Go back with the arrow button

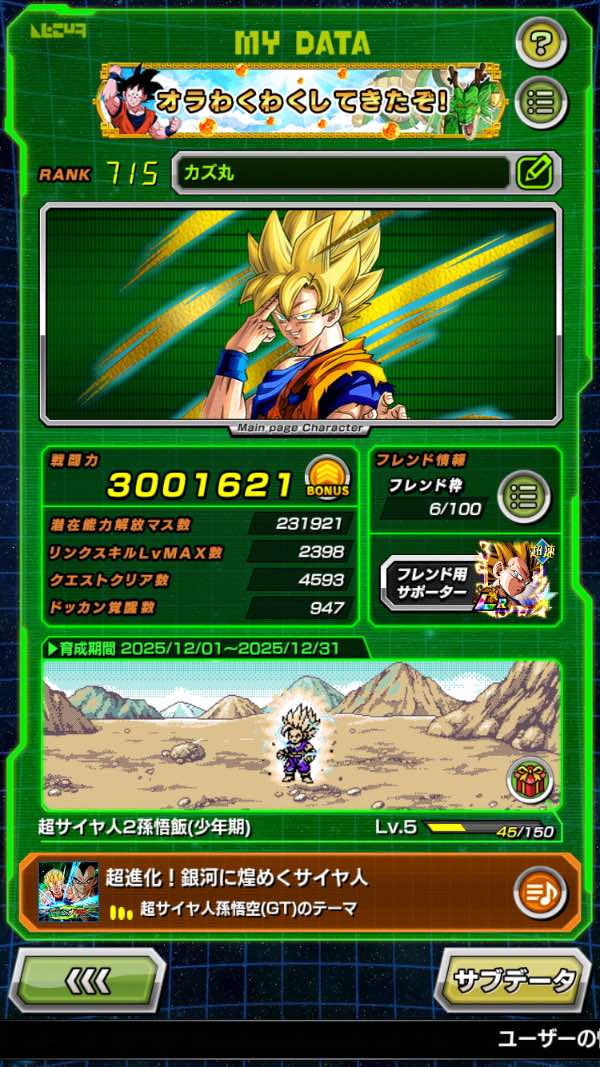[88, 980]
